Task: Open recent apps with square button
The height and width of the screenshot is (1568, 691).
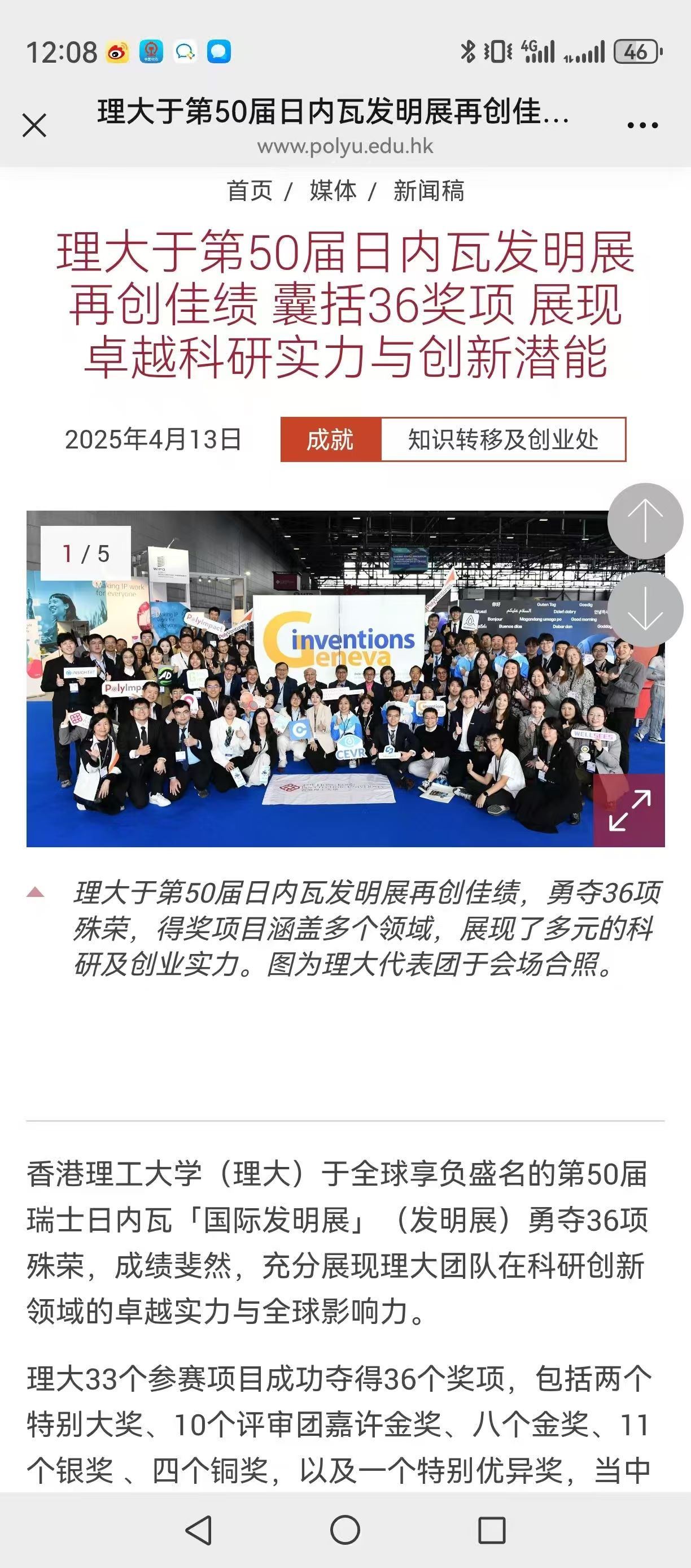Action: click(x=492, y=1530)
